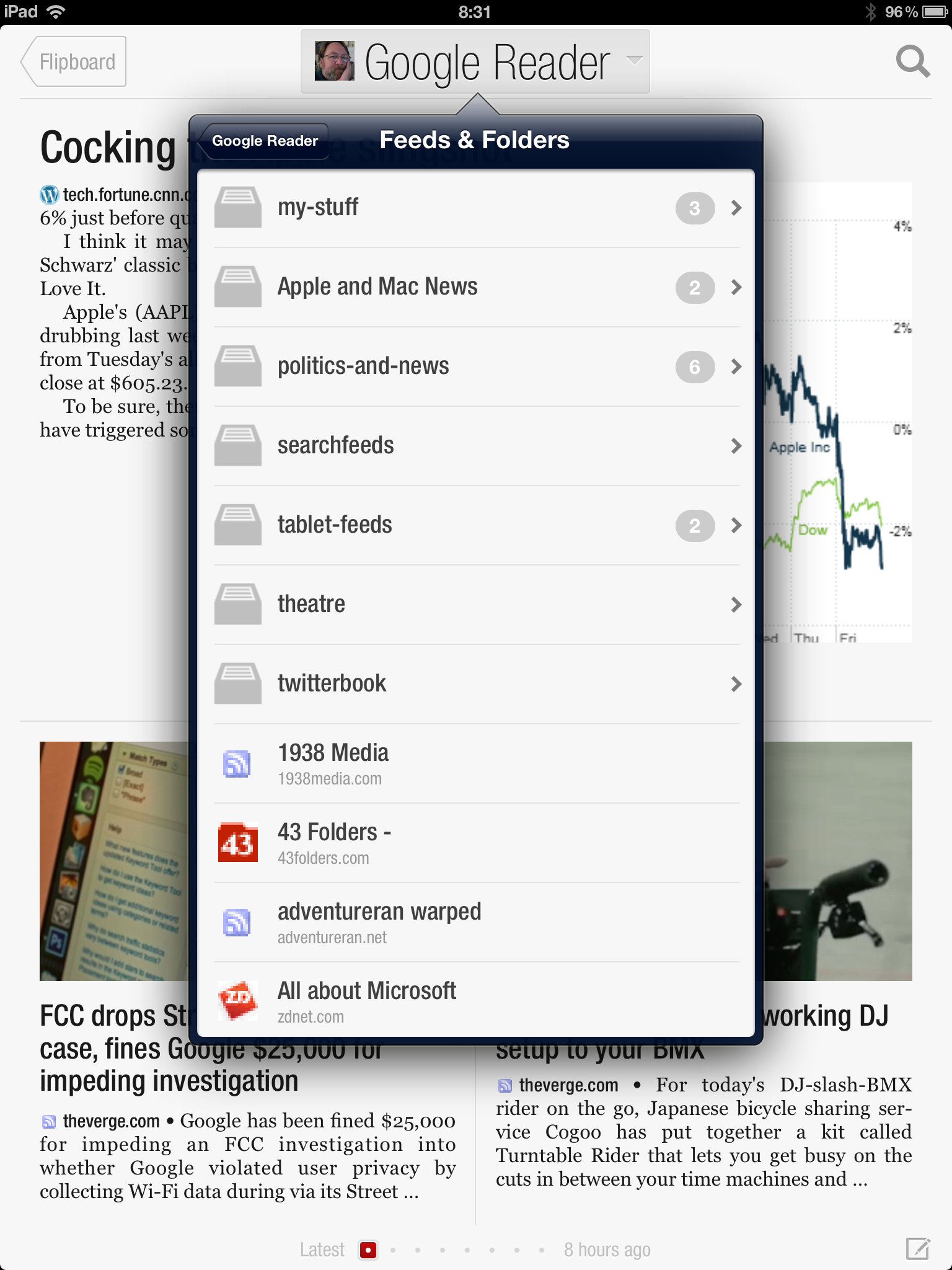
Task: Select the All about Microsoft feed
Action: coord(477,999)
